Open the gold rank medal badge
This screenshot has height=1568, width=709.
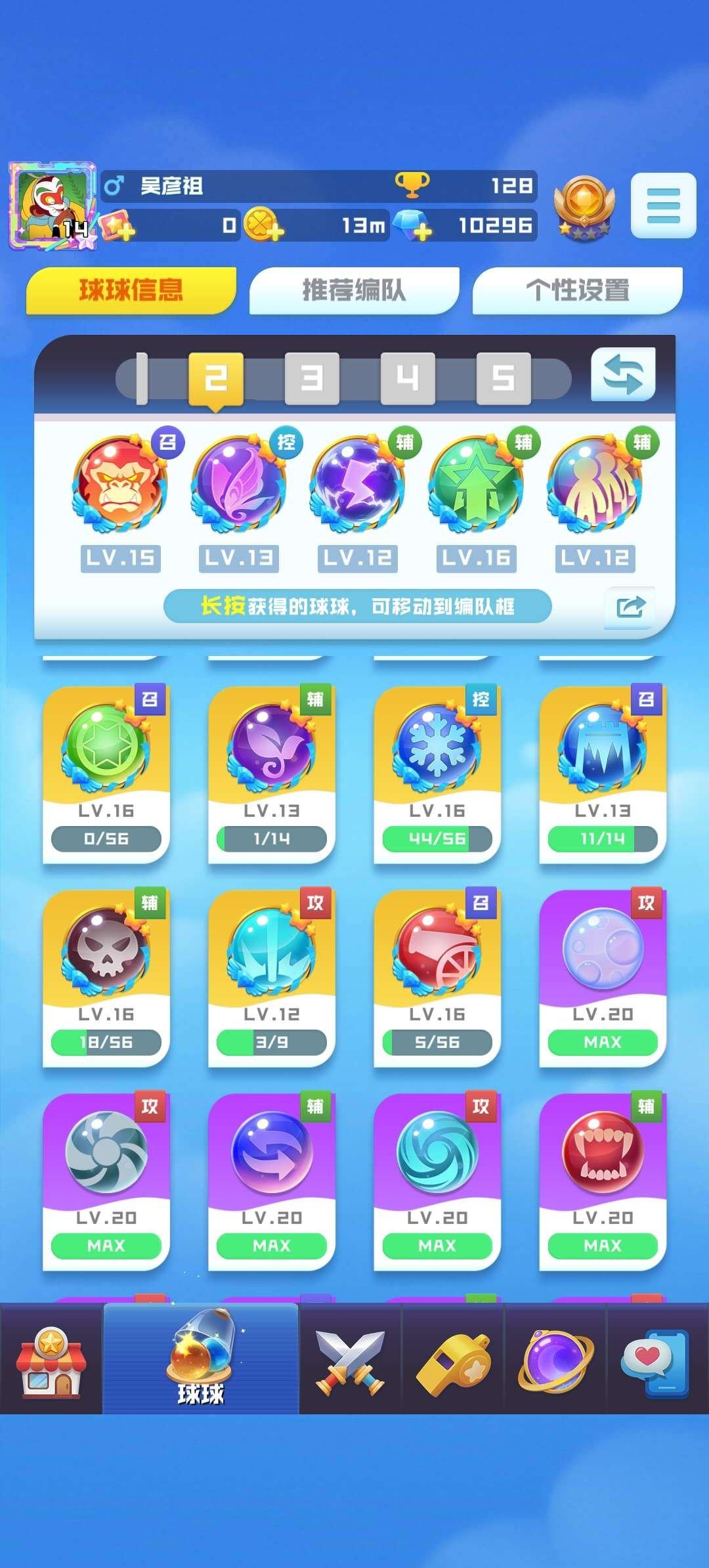[584, 207]
